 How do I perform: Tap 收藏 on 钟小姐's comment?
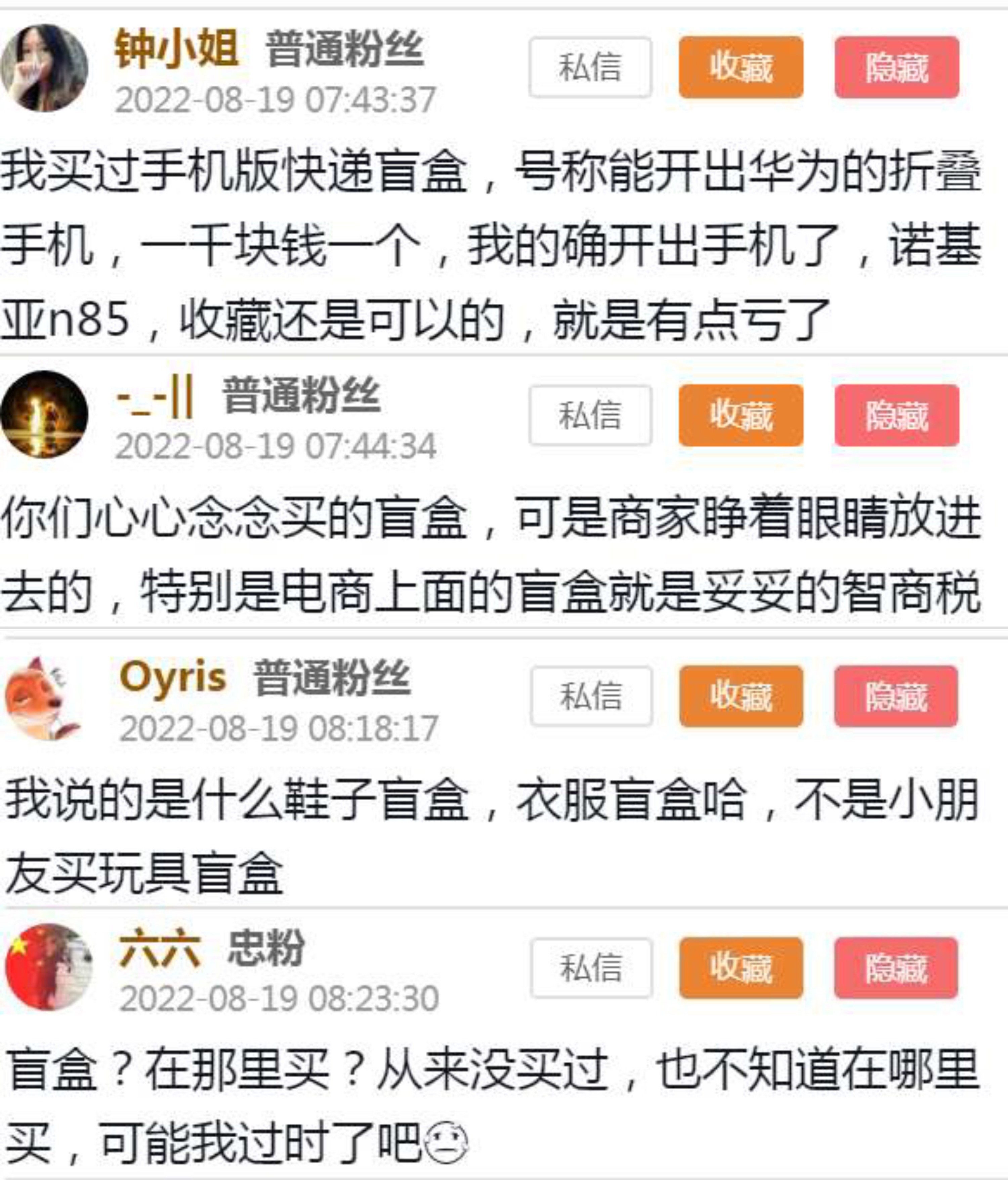[741, 67]
